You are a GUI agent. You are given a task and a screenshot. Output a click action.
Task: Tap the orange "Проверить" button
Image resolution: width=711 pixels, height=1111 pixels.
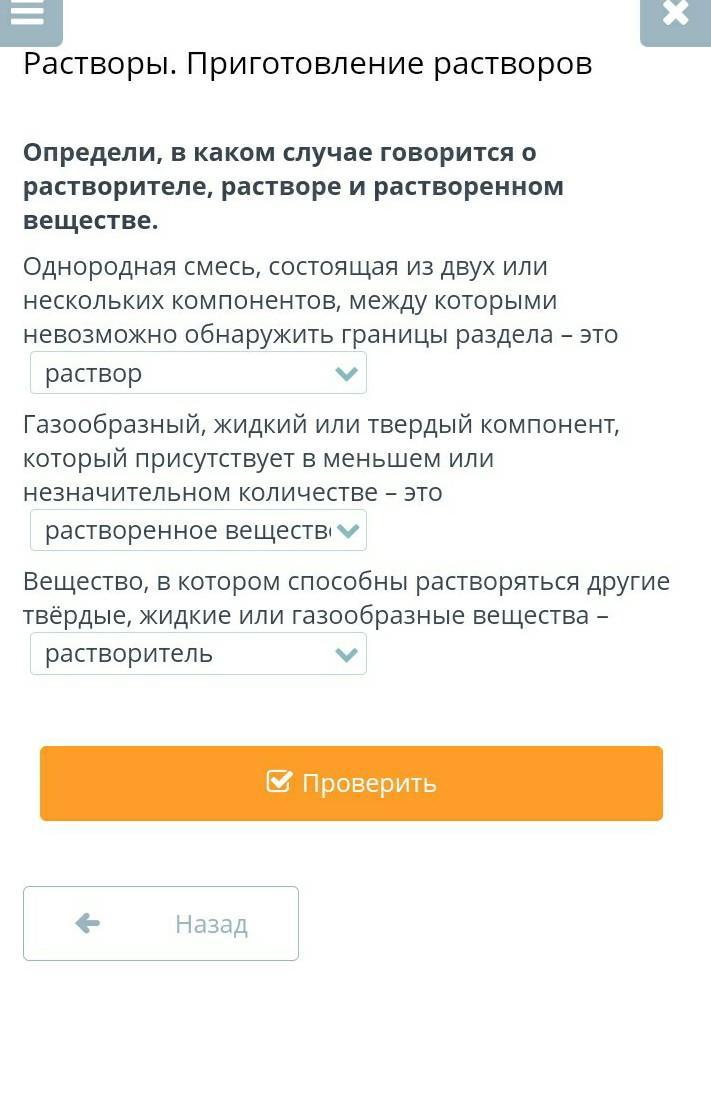click(352, 783)
